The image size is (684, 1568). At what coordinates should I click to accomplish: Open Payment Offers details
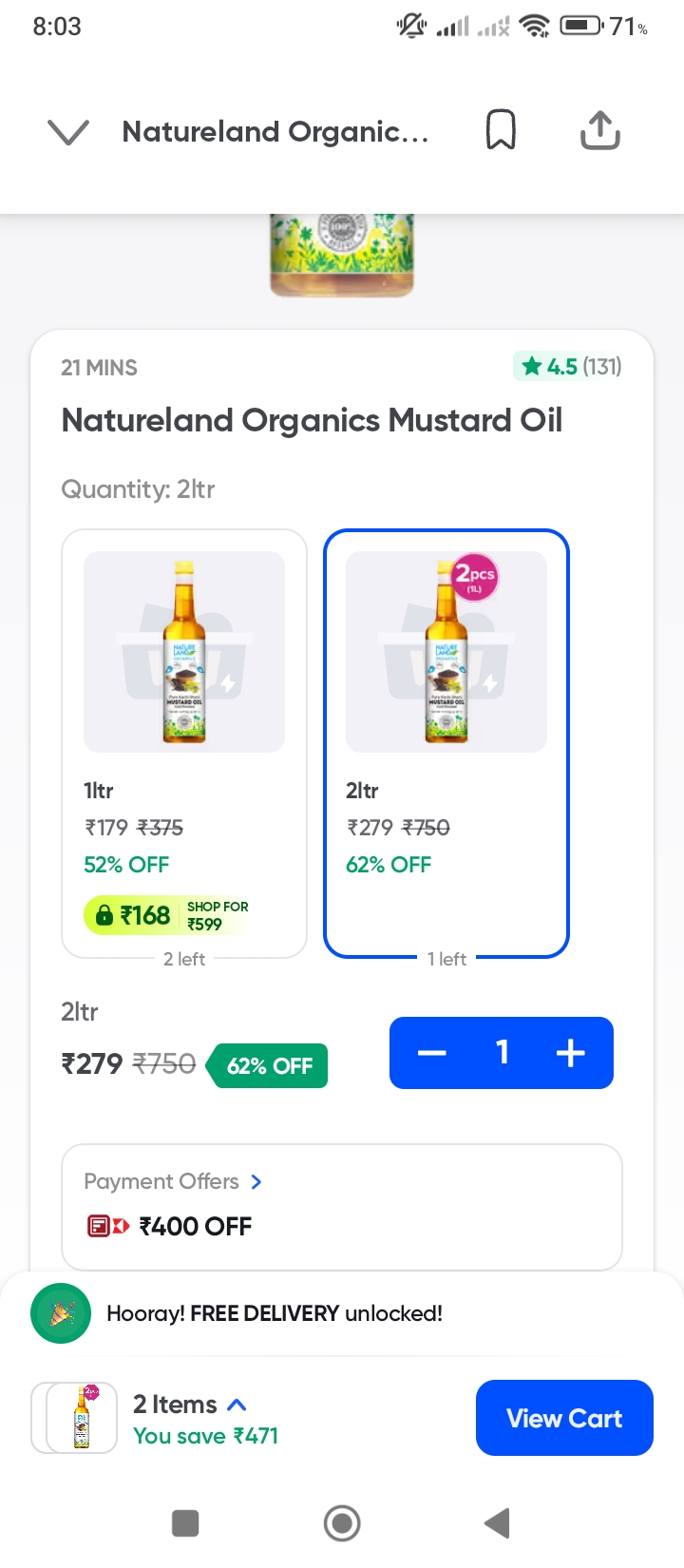tap(173, 1181)
